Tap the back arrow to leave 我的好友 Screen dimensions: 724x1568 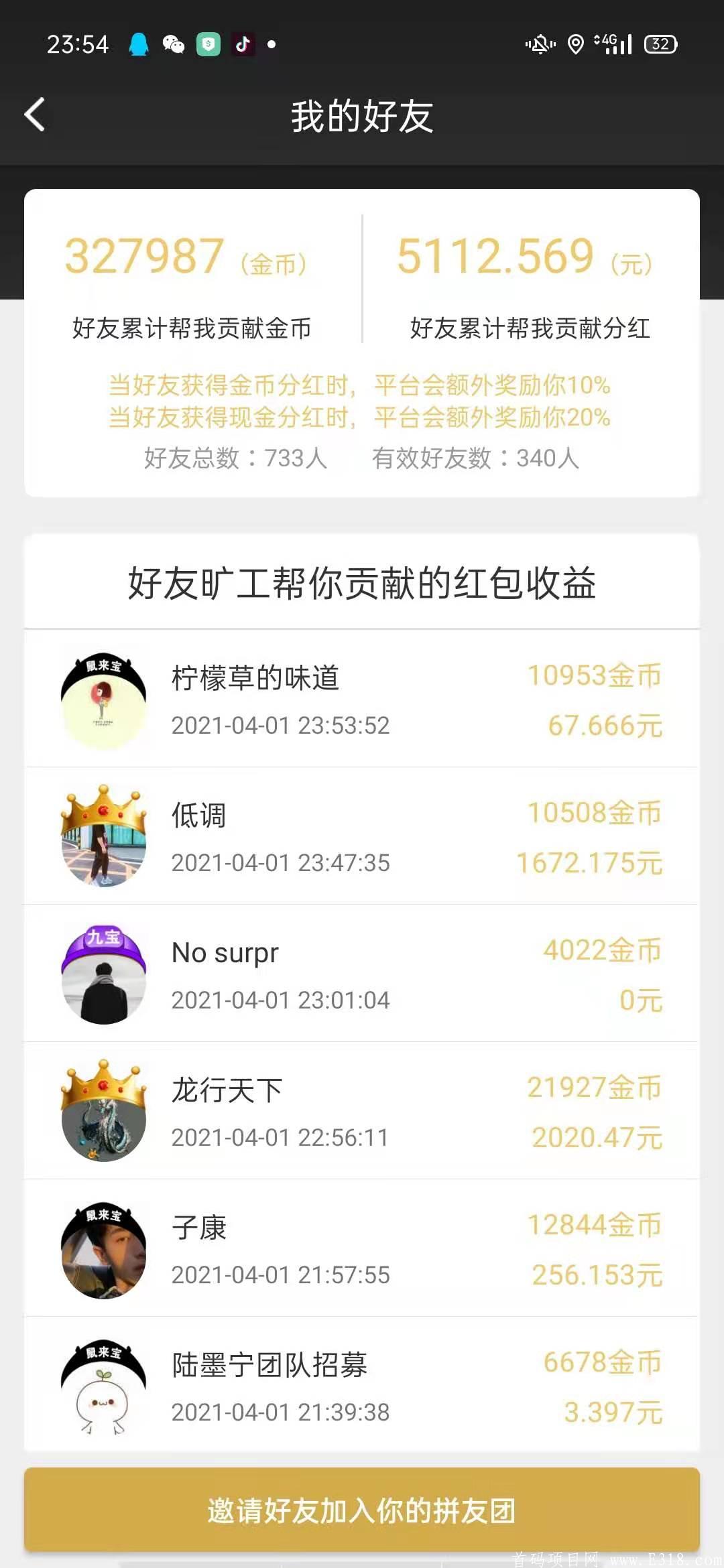[x=34, y=114]
